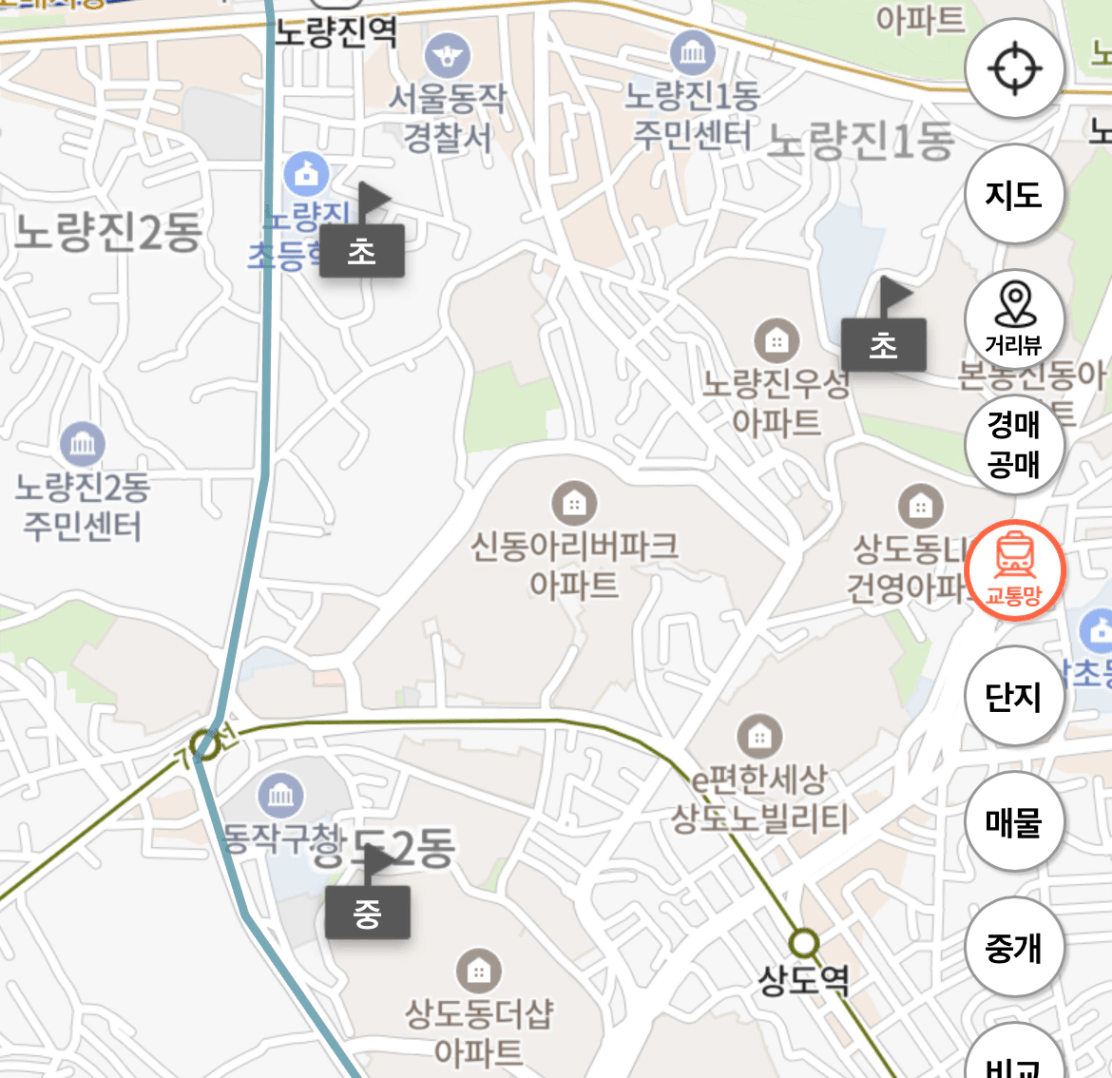This screenshot has height=1078, width=1112.
Task: Open the 초 school marker near 노량진초등학교
Action: click(x=362, y=251)
